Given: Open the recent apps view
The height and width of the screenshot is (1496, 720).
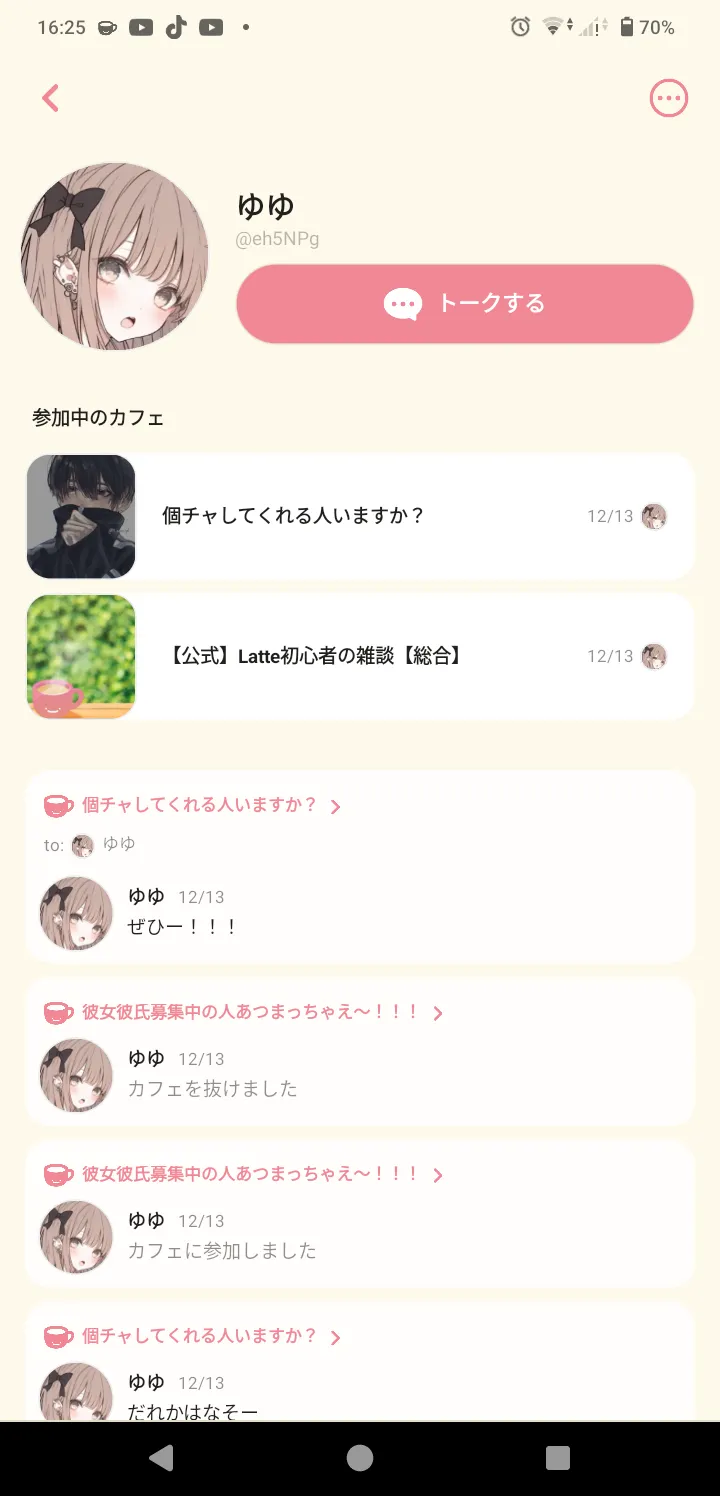Looking at the screenshot, I should coord(558,1458).
